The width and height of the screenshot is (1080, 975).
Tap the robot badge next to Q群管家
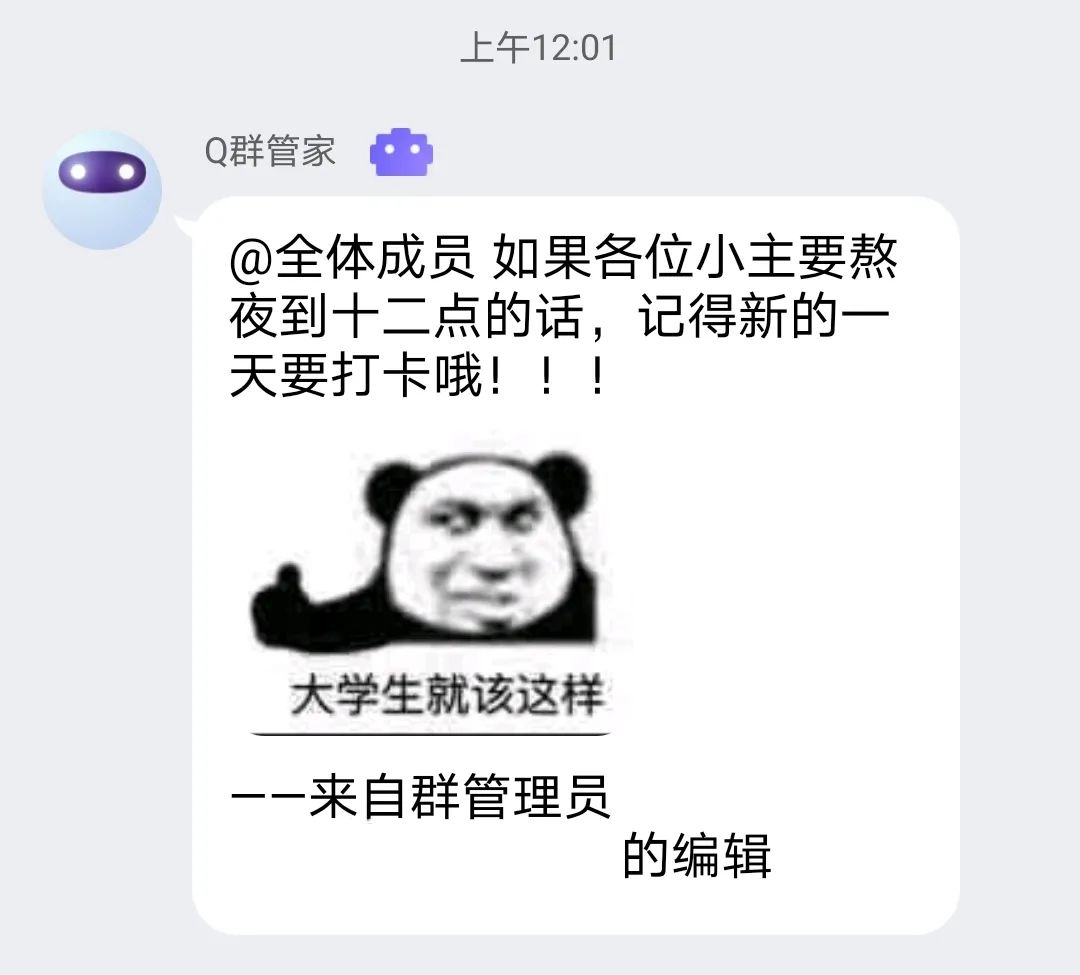coord(401,152)
